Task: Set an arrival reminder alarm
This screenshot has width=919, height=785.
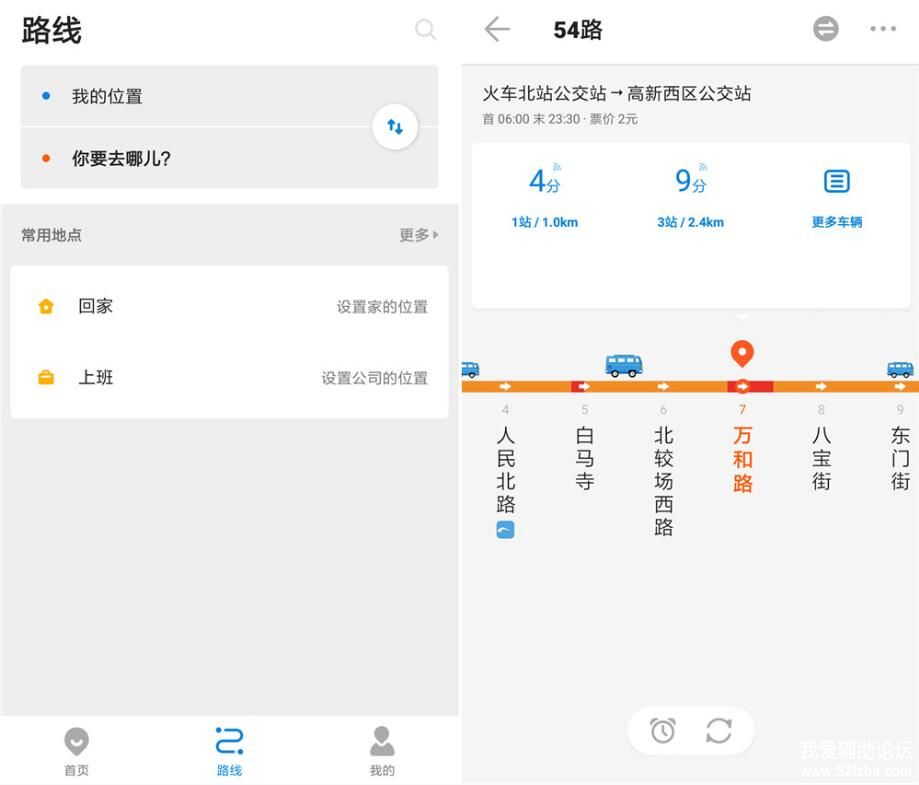Action: (662, 731)
